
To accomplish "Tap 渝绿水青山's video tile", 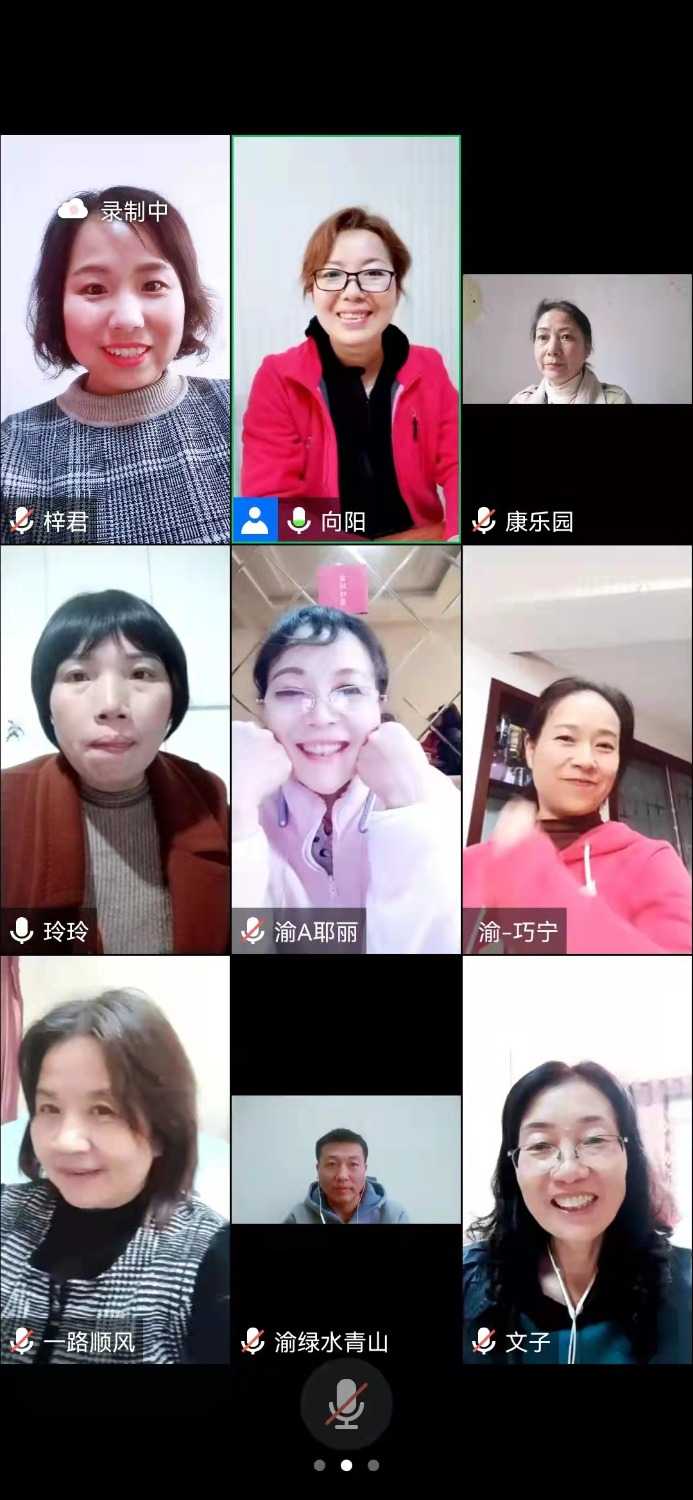I will (346, 1160).
